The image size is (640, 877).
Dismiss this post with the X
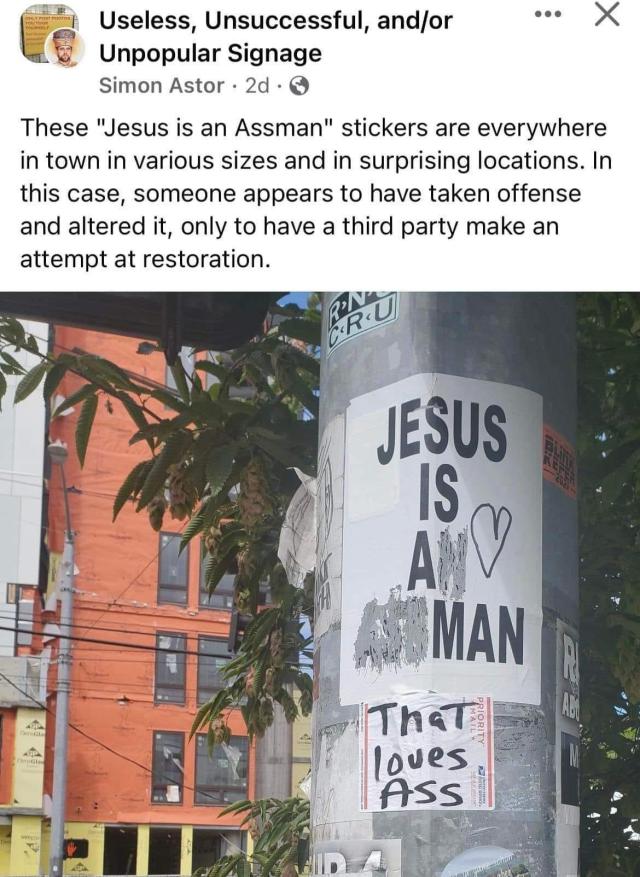(607, 14)
